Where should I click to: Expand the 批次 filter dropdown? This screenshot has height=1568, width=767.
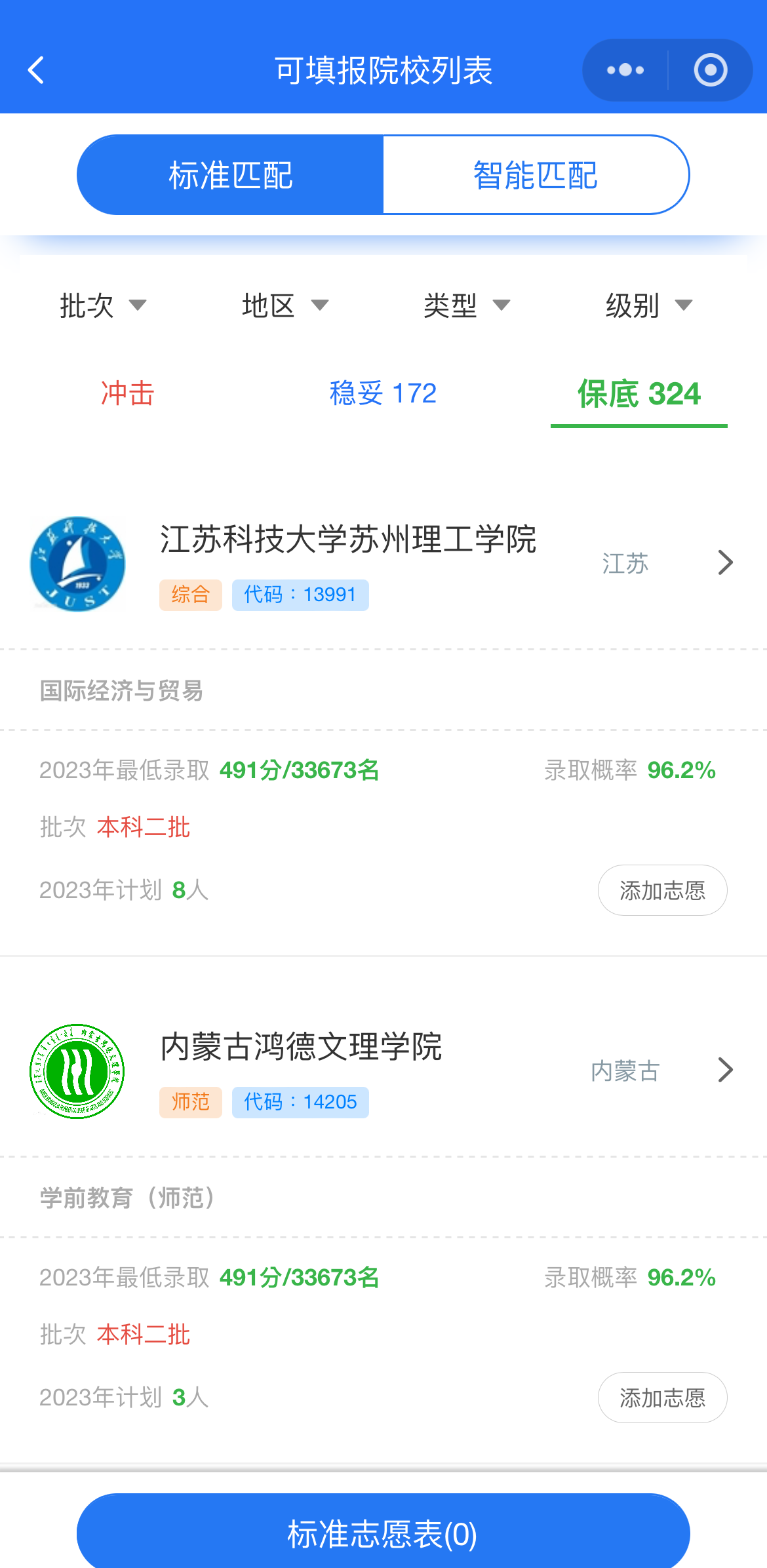point(103,305)
